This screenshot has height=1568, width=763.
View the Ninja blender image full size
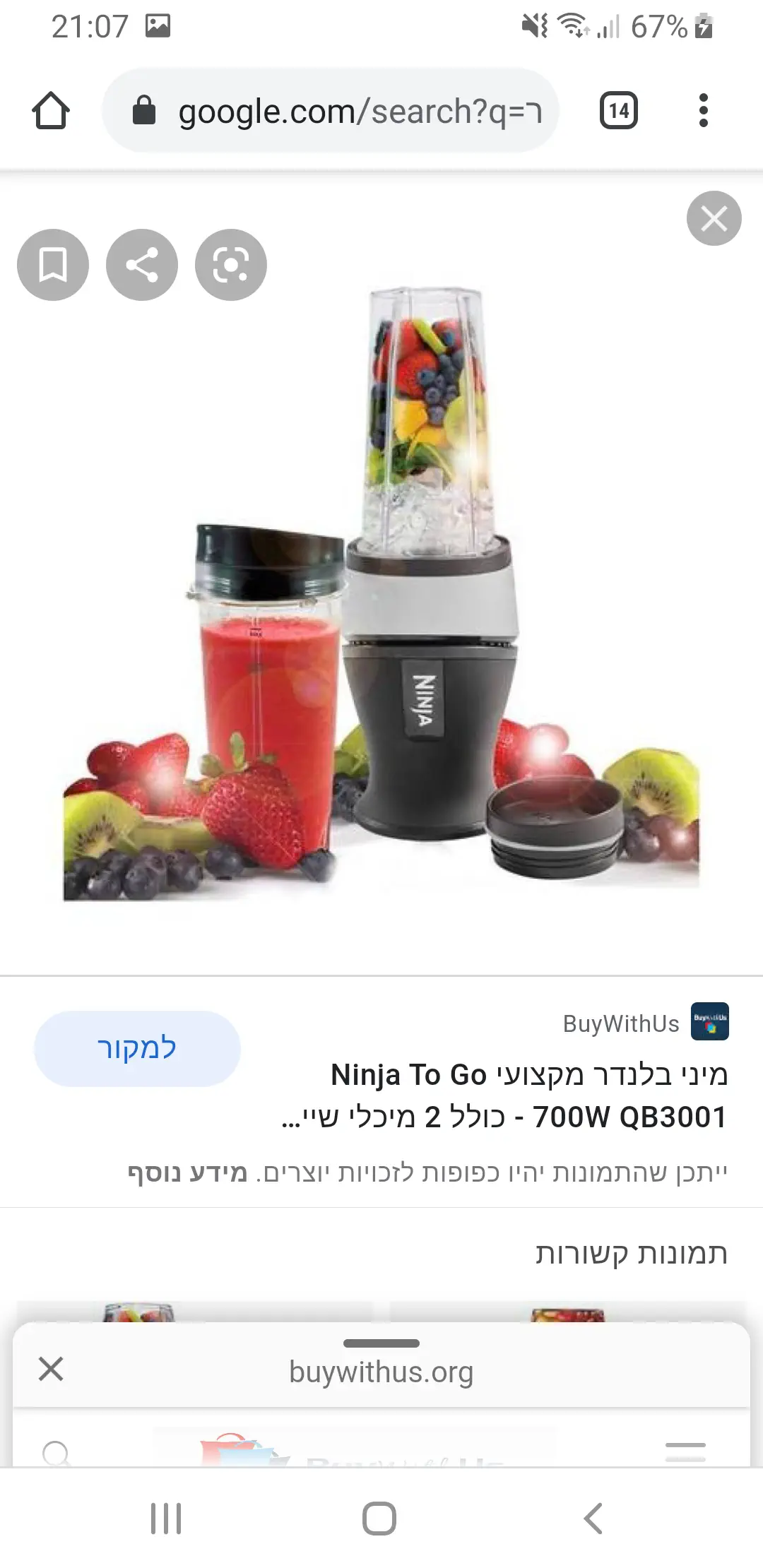[x=381, y=593]
